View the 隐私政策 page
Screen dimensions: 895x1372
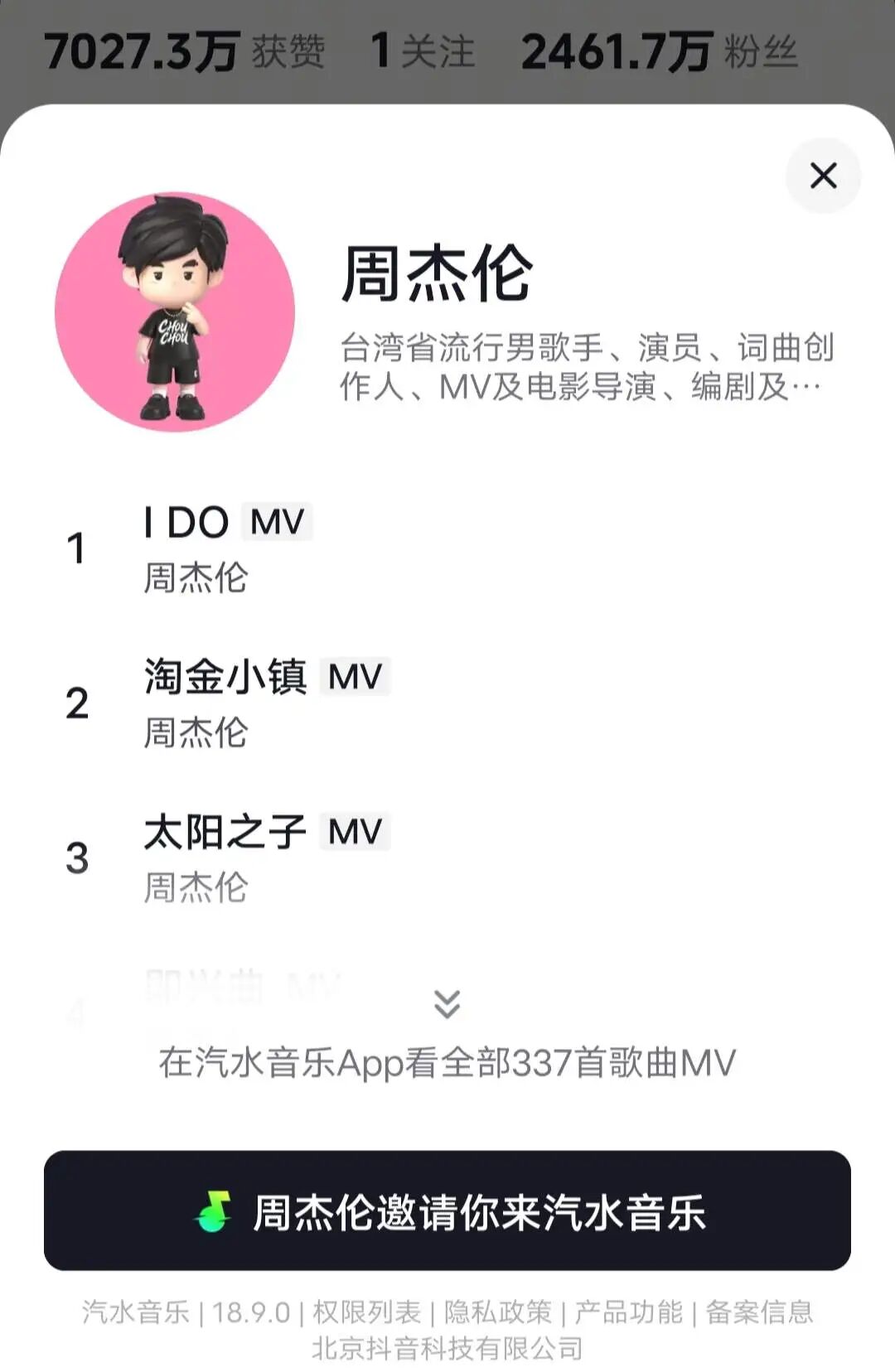[x=497, y=1312]
